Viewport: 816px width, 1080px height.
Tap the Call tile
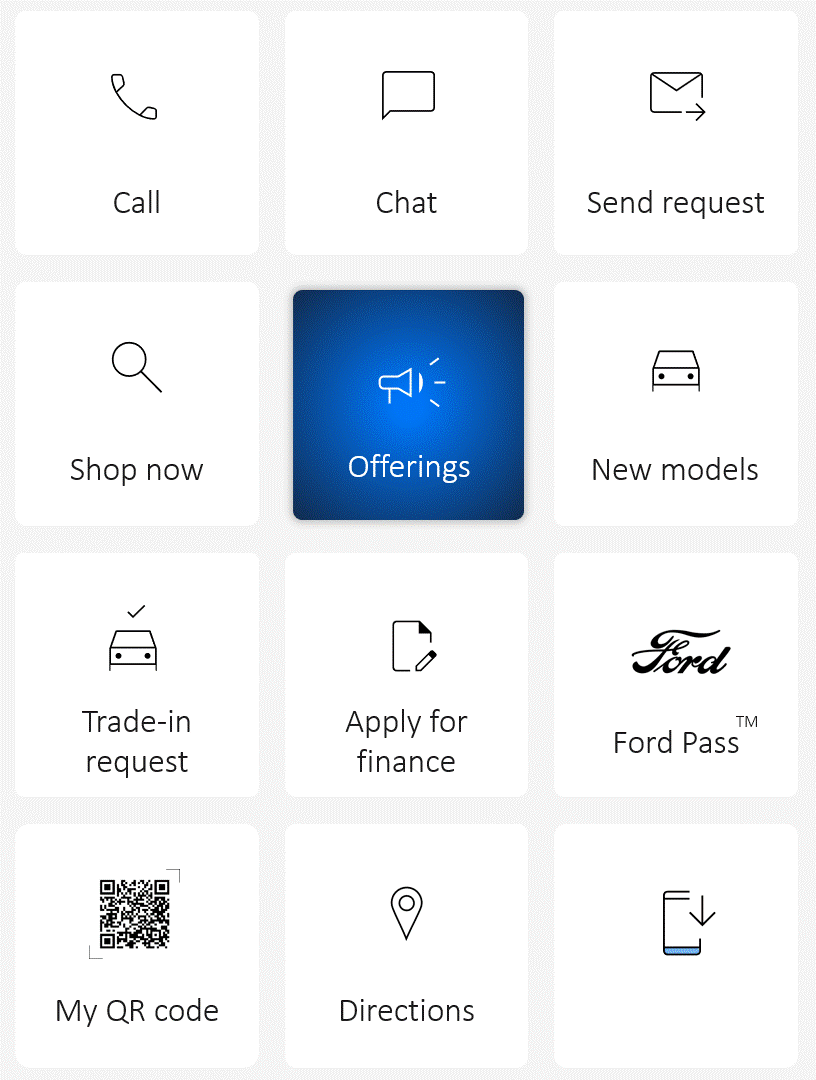(137, 133)
